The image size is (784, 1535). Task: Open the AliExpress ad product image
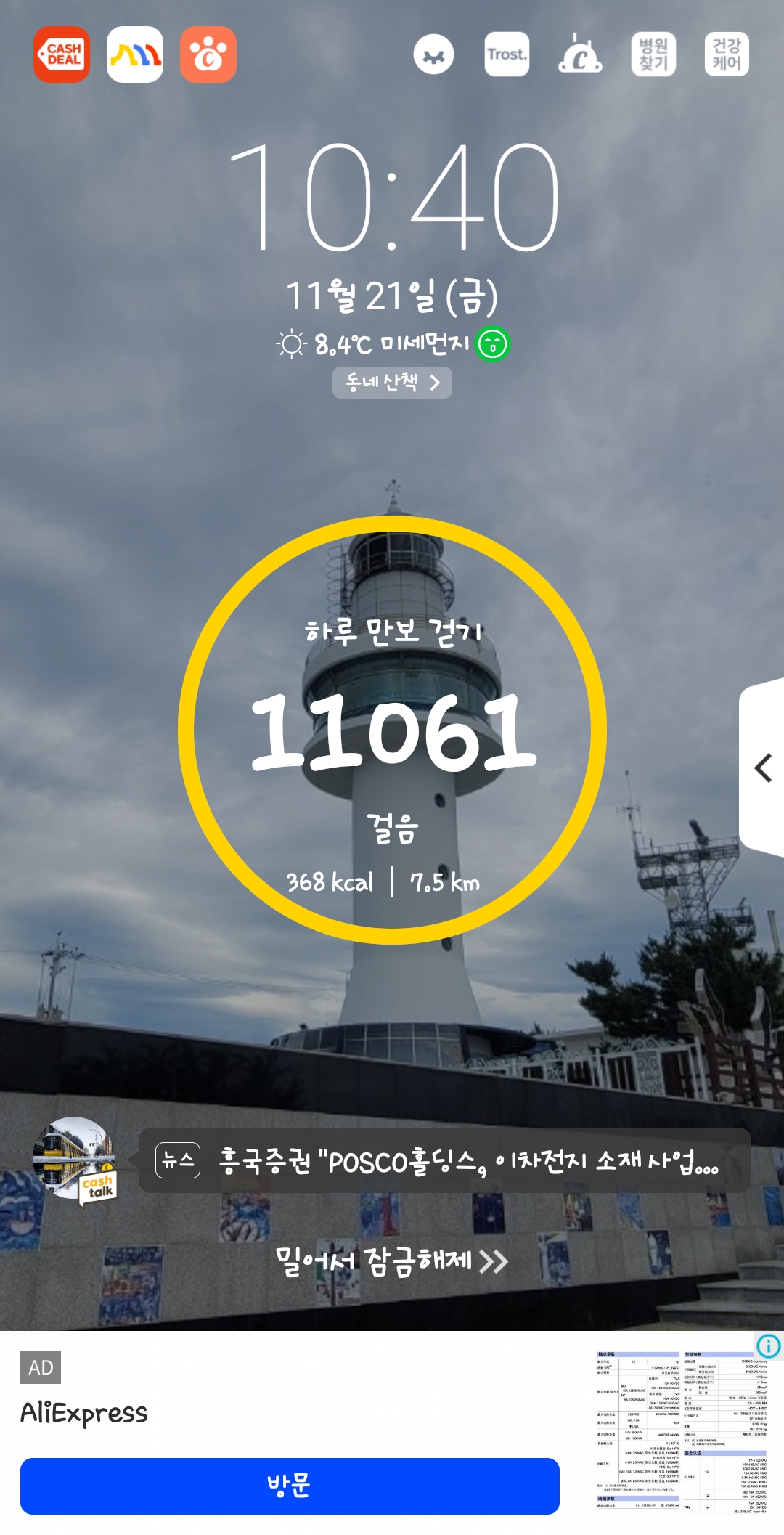coord(681,1433)
